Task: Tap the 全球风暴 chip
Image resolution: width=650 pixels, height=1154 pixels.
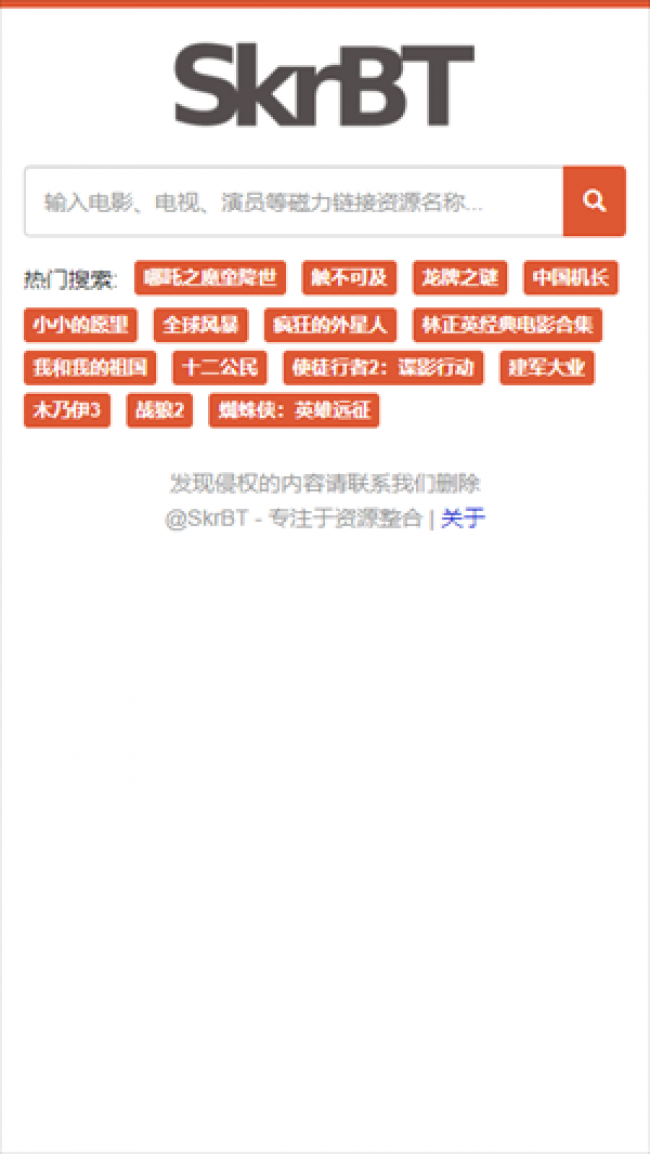Action: 200,325
